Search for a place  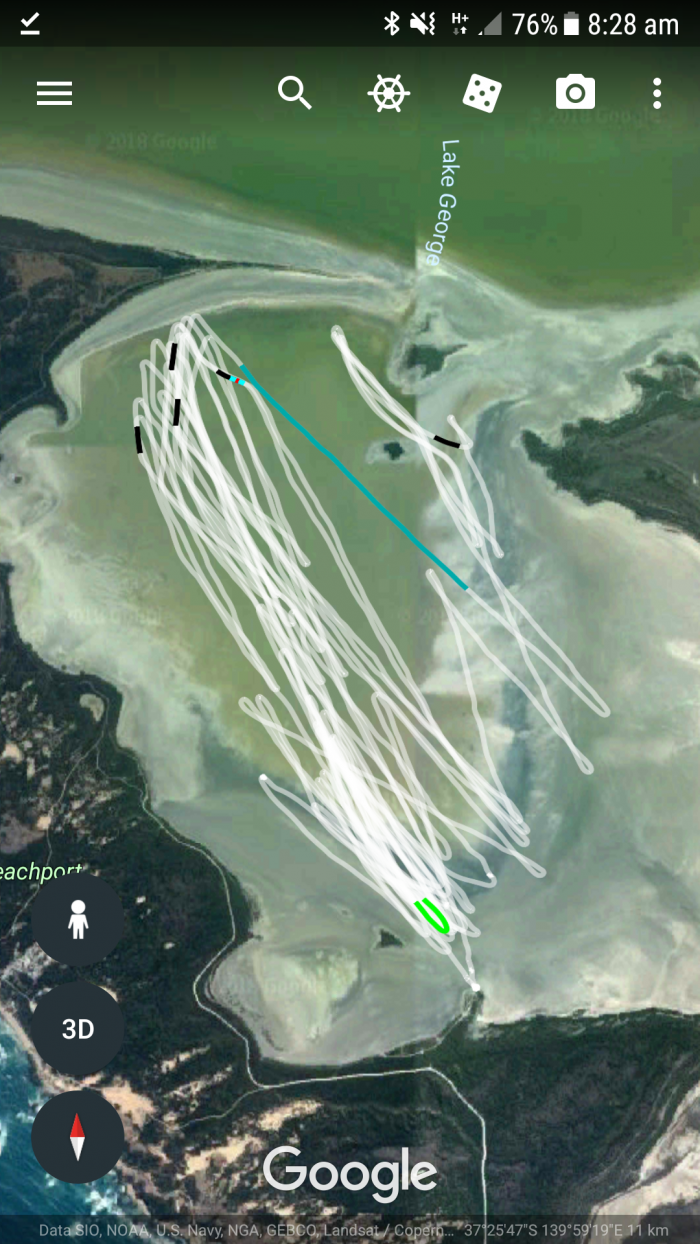(x=294, y=93)
